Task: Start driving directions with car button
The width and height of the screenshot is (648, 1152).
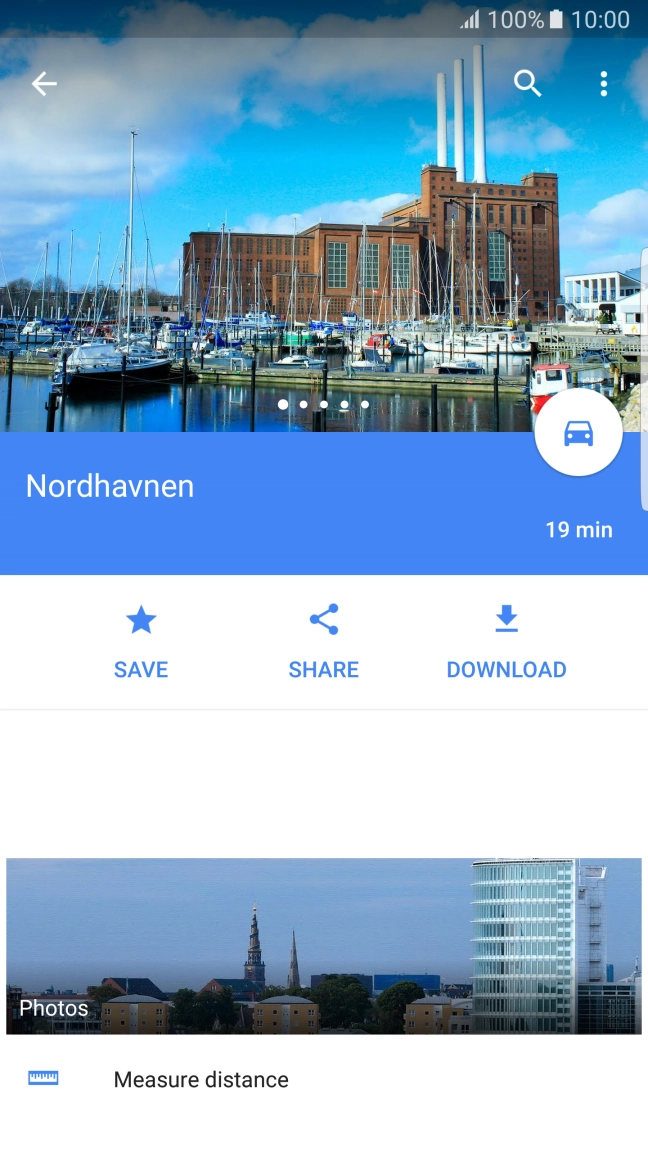Action: 578,433
